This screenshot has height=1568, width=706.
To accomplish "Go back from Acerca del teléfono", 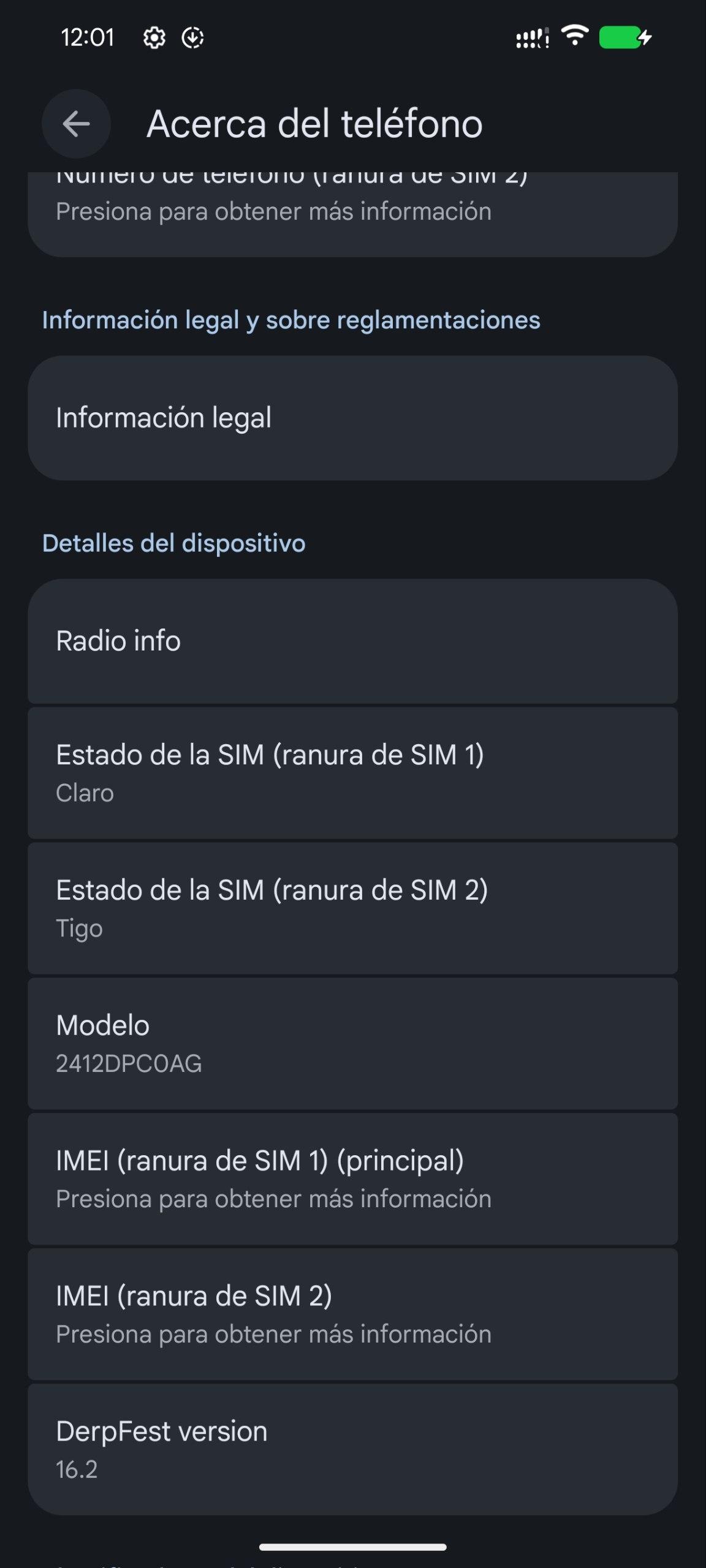I will pos(76,124).
